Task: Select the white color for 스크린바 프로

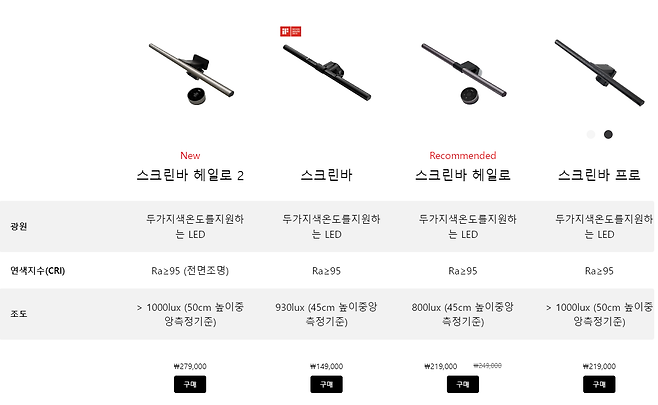Action: pyautogui.click(x=591, y=134)
